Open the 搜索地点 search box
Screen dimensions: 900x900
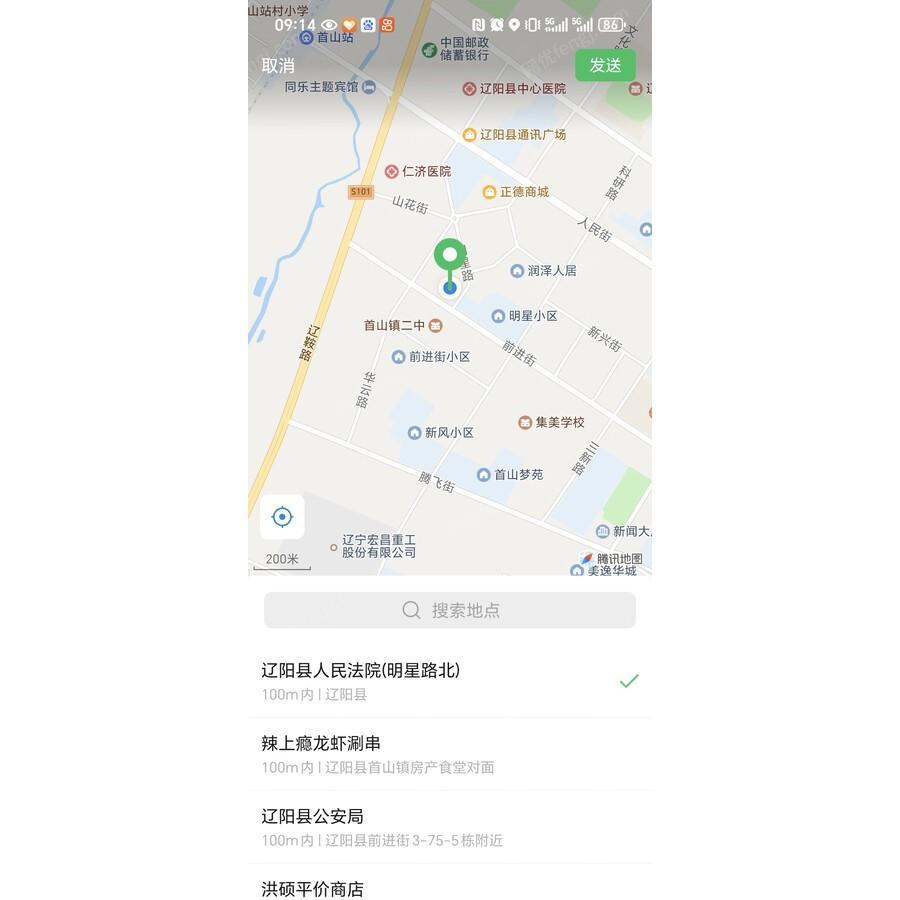coord(450,610)
